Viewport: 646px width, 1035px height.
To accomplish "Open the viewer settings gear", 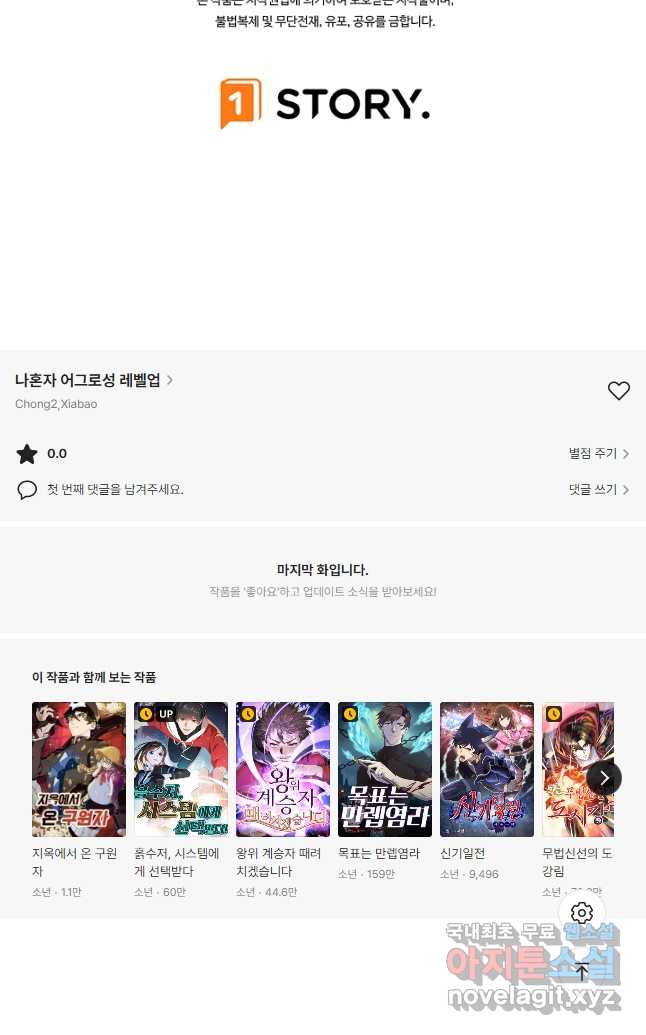I will 581,913.
